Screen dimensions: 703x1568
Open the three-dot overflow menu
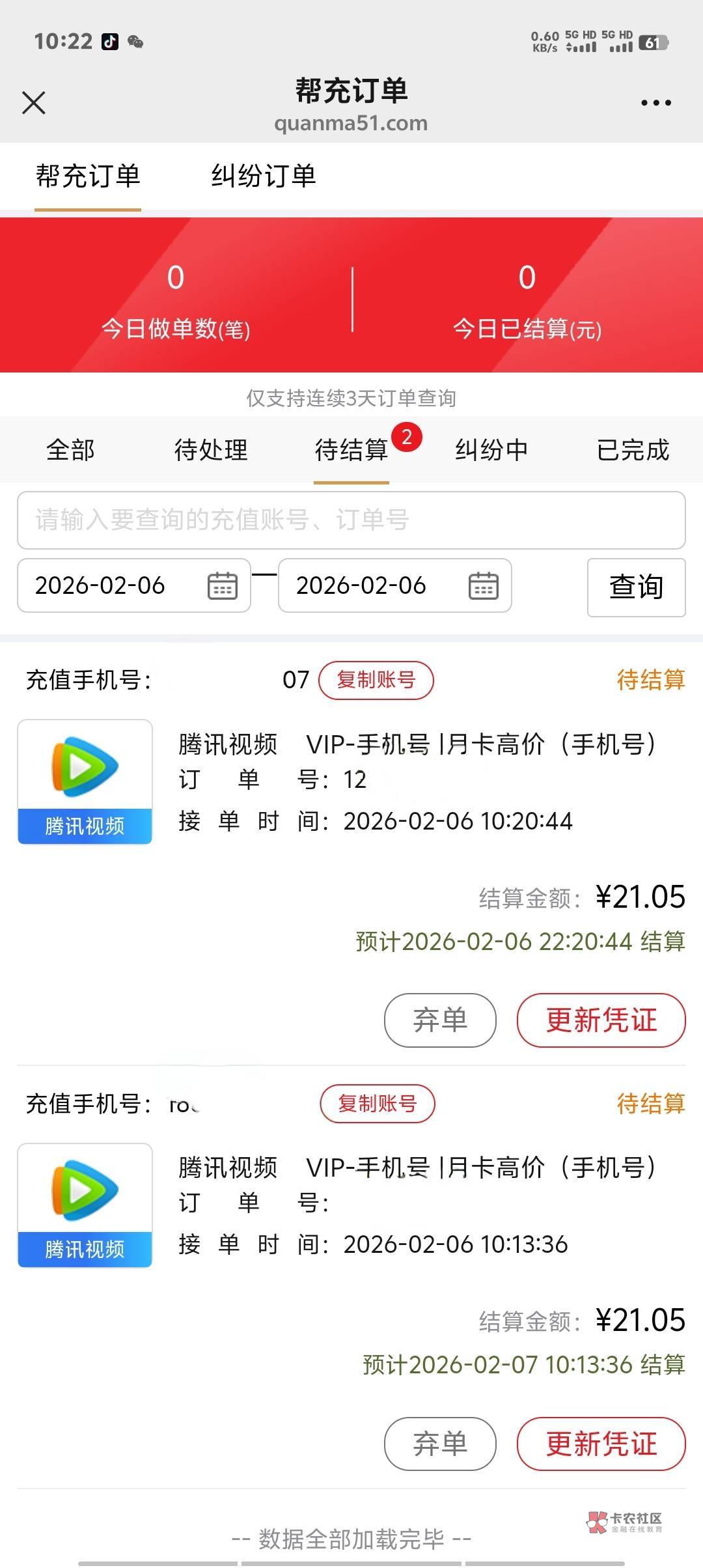tap(655, 103)
